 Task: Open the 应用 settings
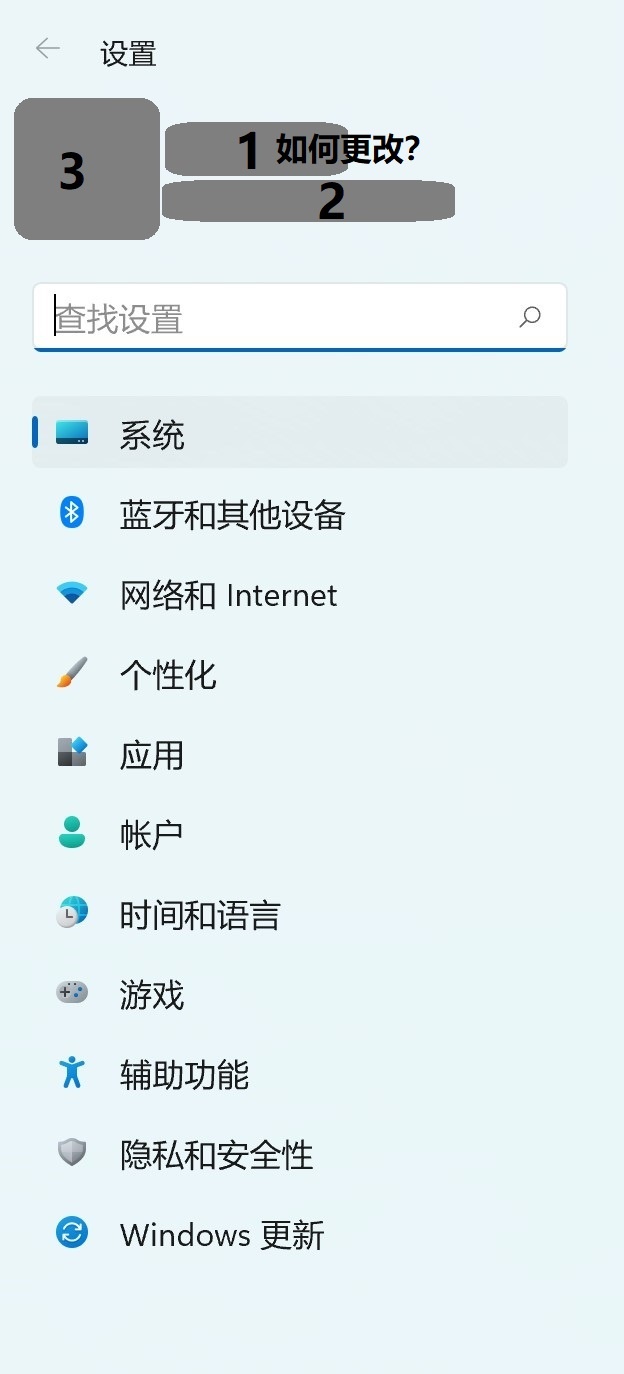tap(152, 755)
